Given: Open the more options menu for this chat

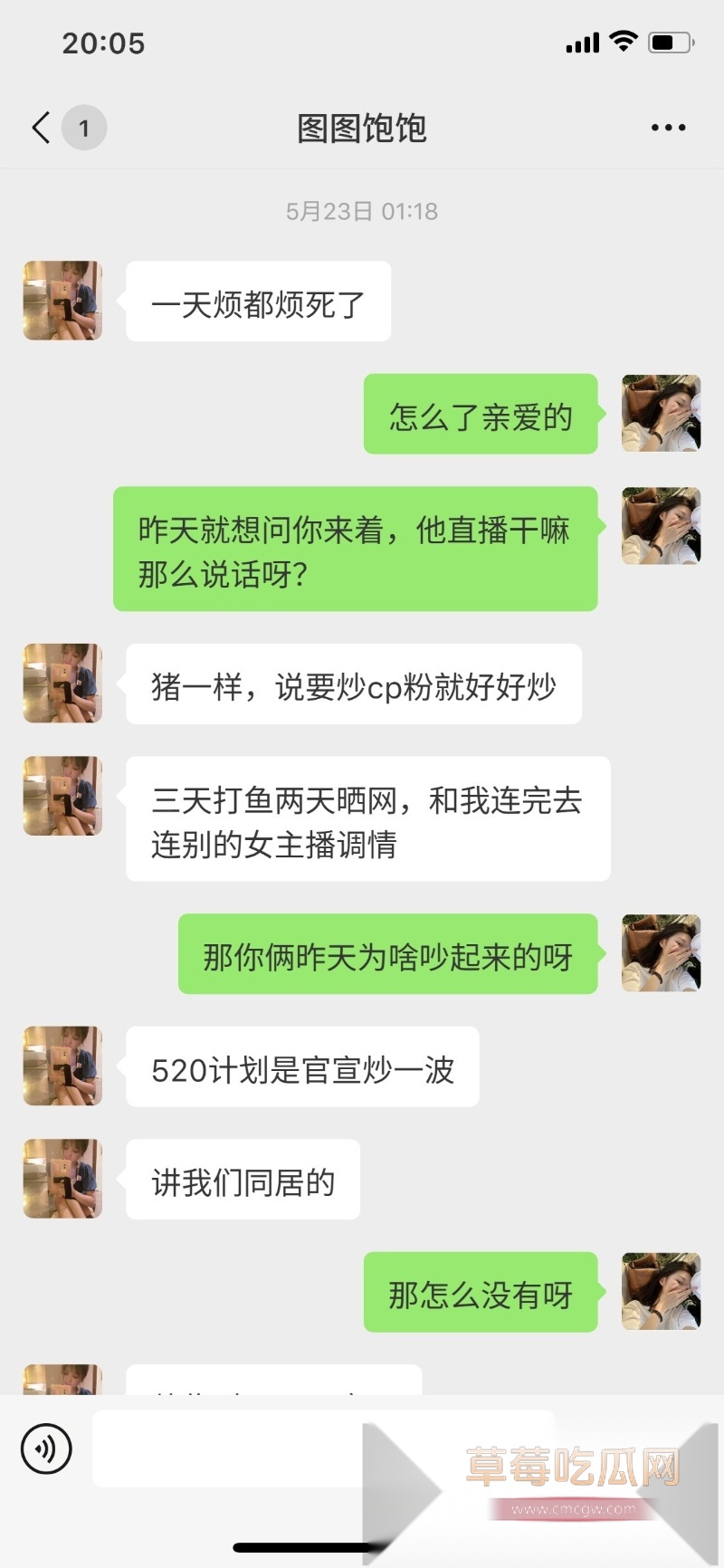Looking at the screenshot, I should tap(668, 127).
